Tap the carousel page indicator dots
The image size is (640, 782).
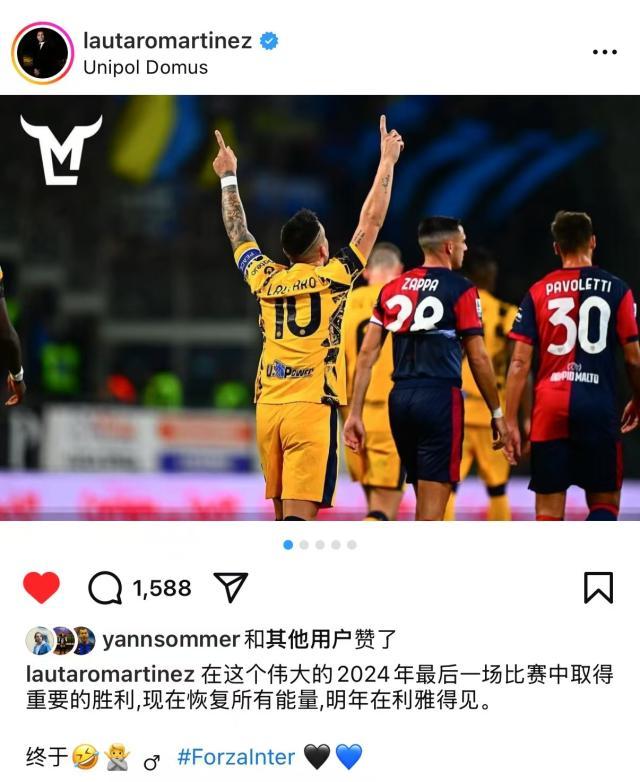(x=320, y=545)
